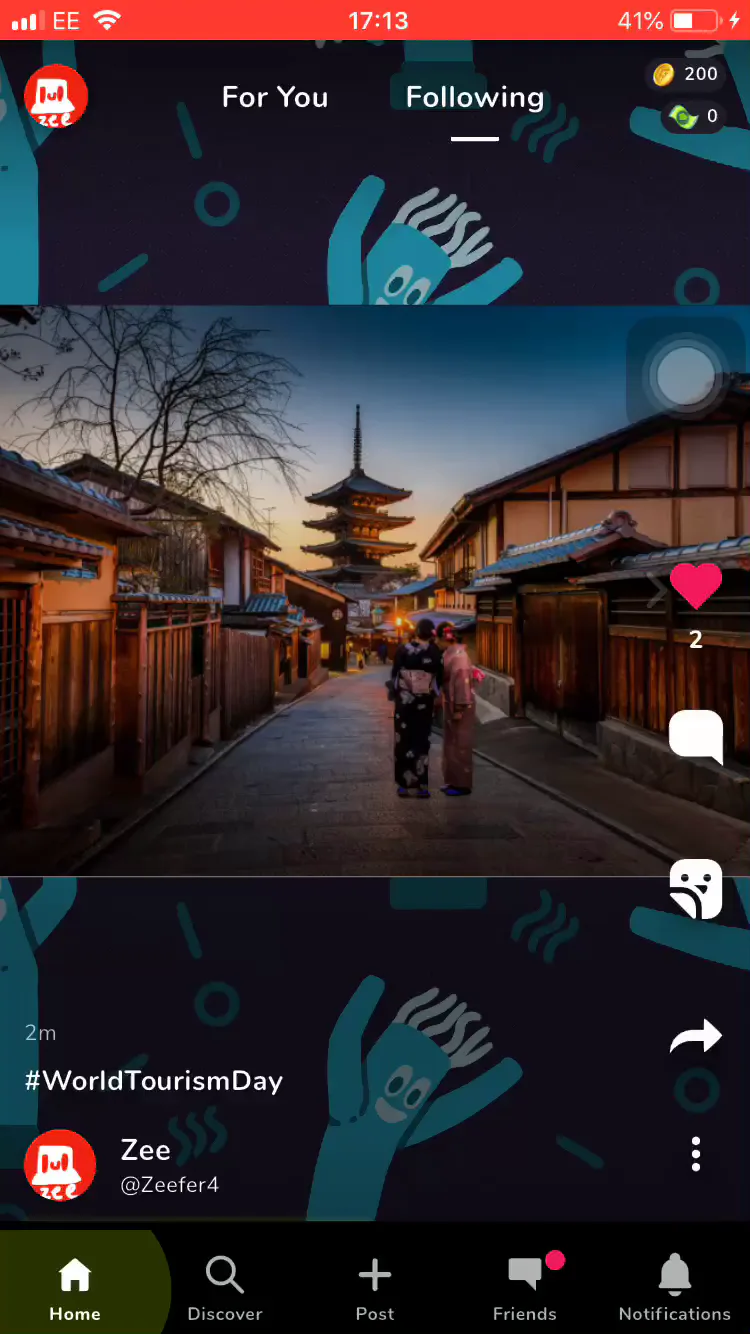The image size is (750, 1334).
Task: Open the 200 coins balance
Action: point(685,73)
